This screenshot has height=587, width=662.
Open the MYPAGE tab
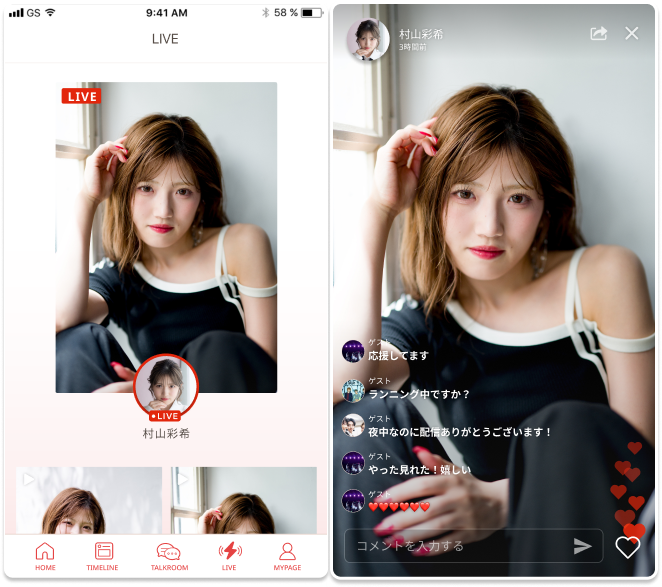(x=287, y=555)
